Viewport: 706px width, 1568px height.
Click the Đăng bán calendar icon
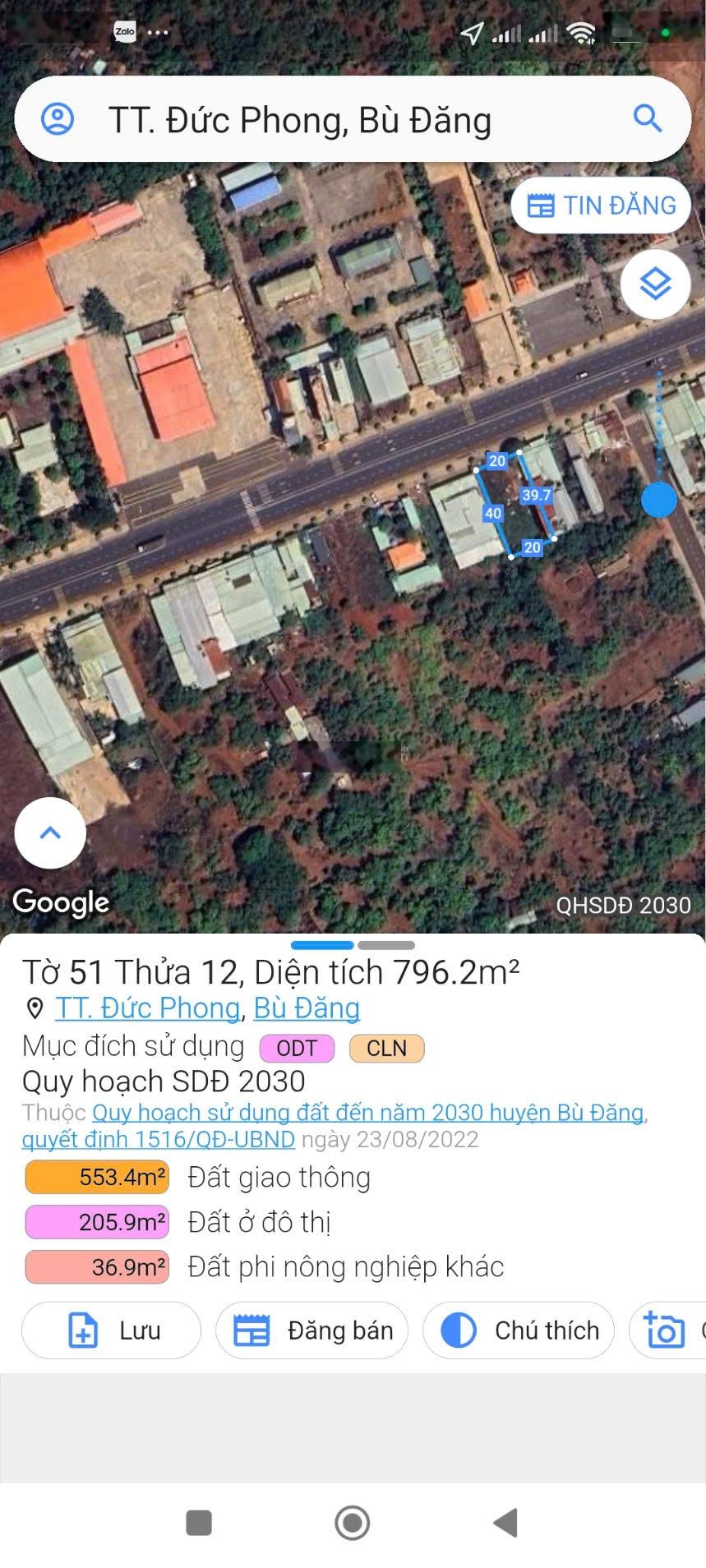(x=256, y=1330)
